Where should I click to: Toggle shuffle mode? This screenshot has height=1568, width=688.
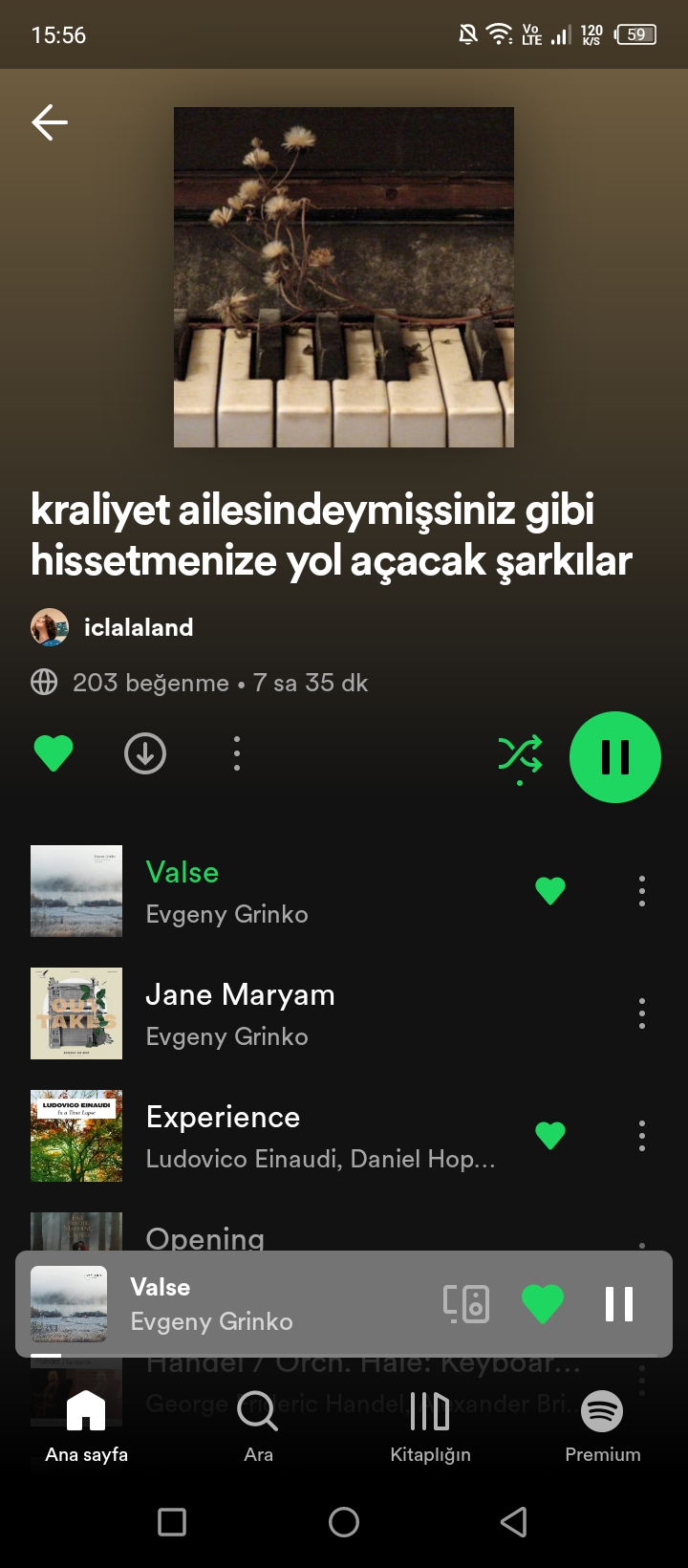click(x=520, y=755)
